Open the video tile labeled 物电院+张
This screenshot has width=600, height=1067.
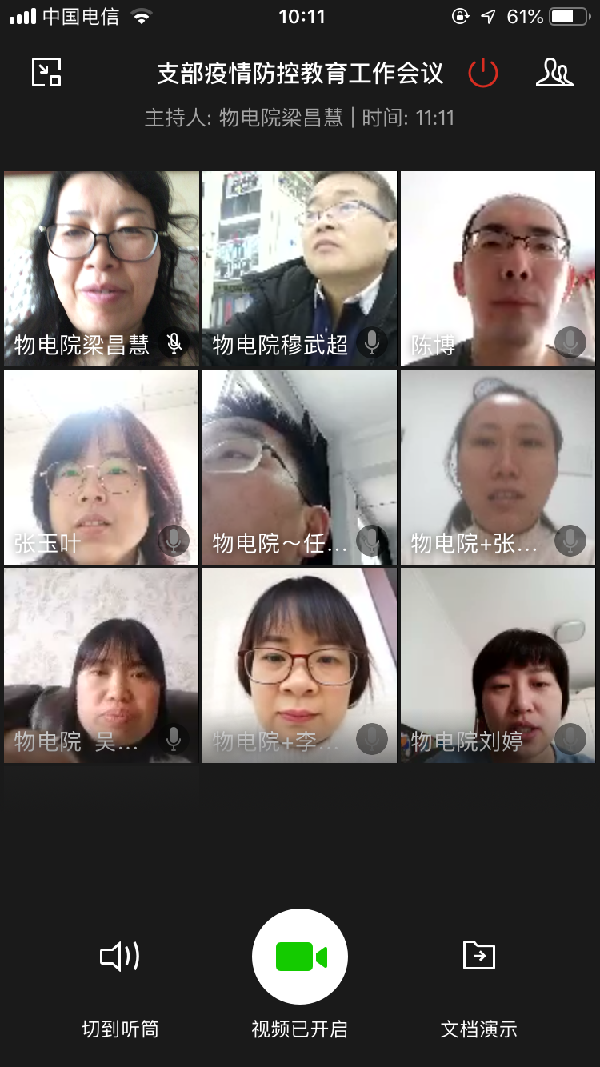[x=498, y=467]
